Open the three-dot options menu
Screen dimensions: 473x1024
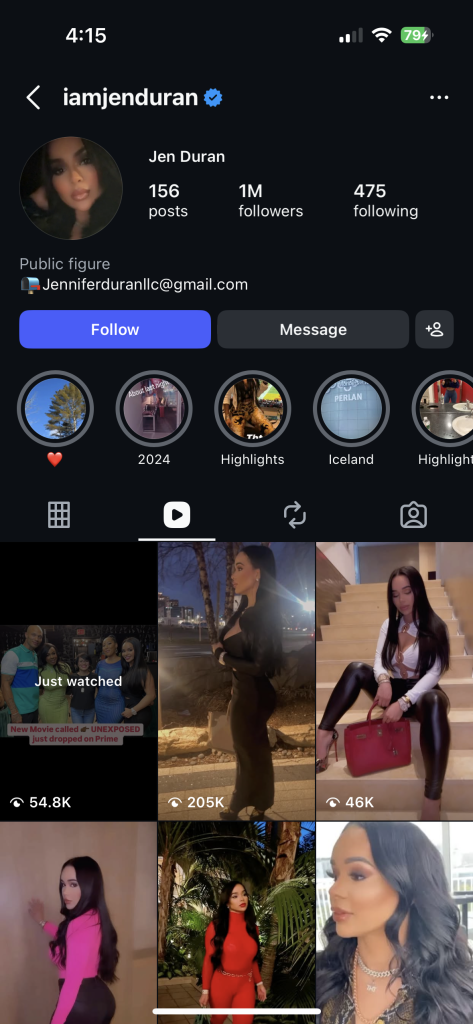click(439, 98)
